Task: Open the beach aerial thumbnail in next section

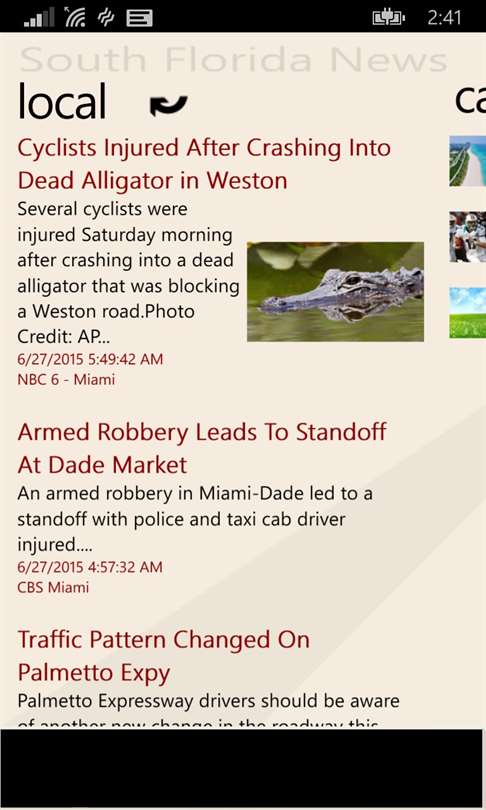Action: (467, 161)
